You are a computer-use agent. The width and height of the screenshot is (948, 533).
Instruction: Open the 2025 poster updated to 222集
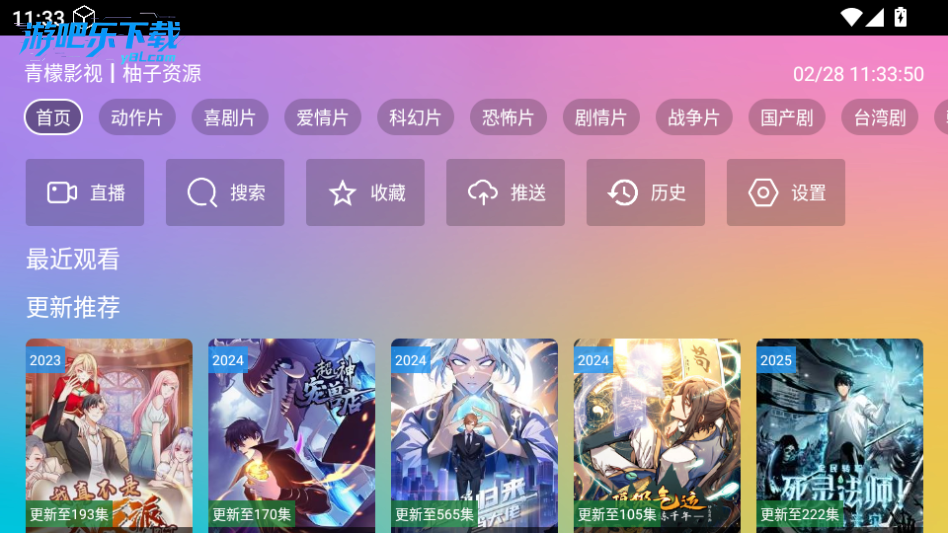(x=839, y=435)
